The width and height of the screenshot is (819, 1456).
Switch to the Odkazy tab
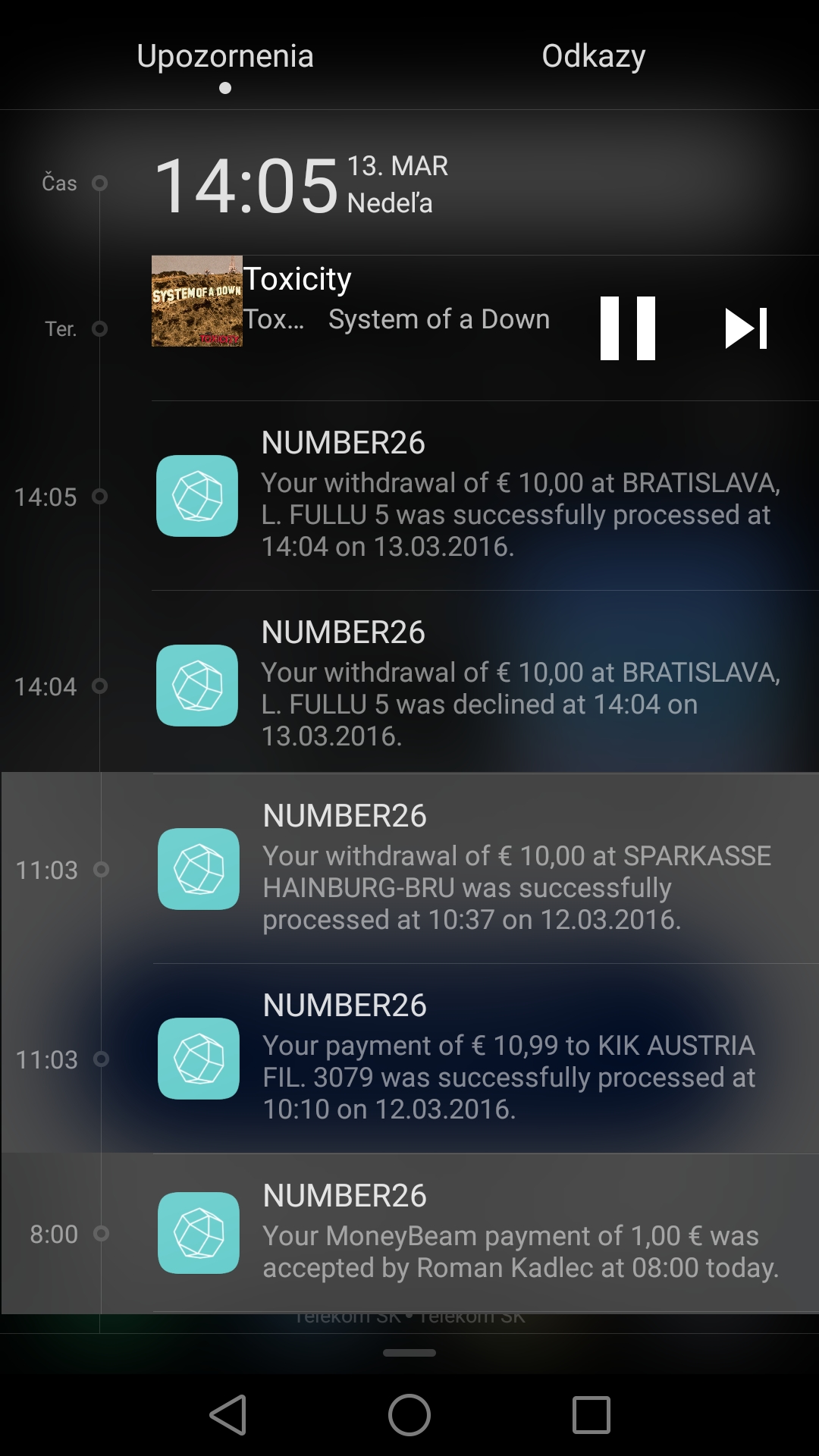[593, 57]
